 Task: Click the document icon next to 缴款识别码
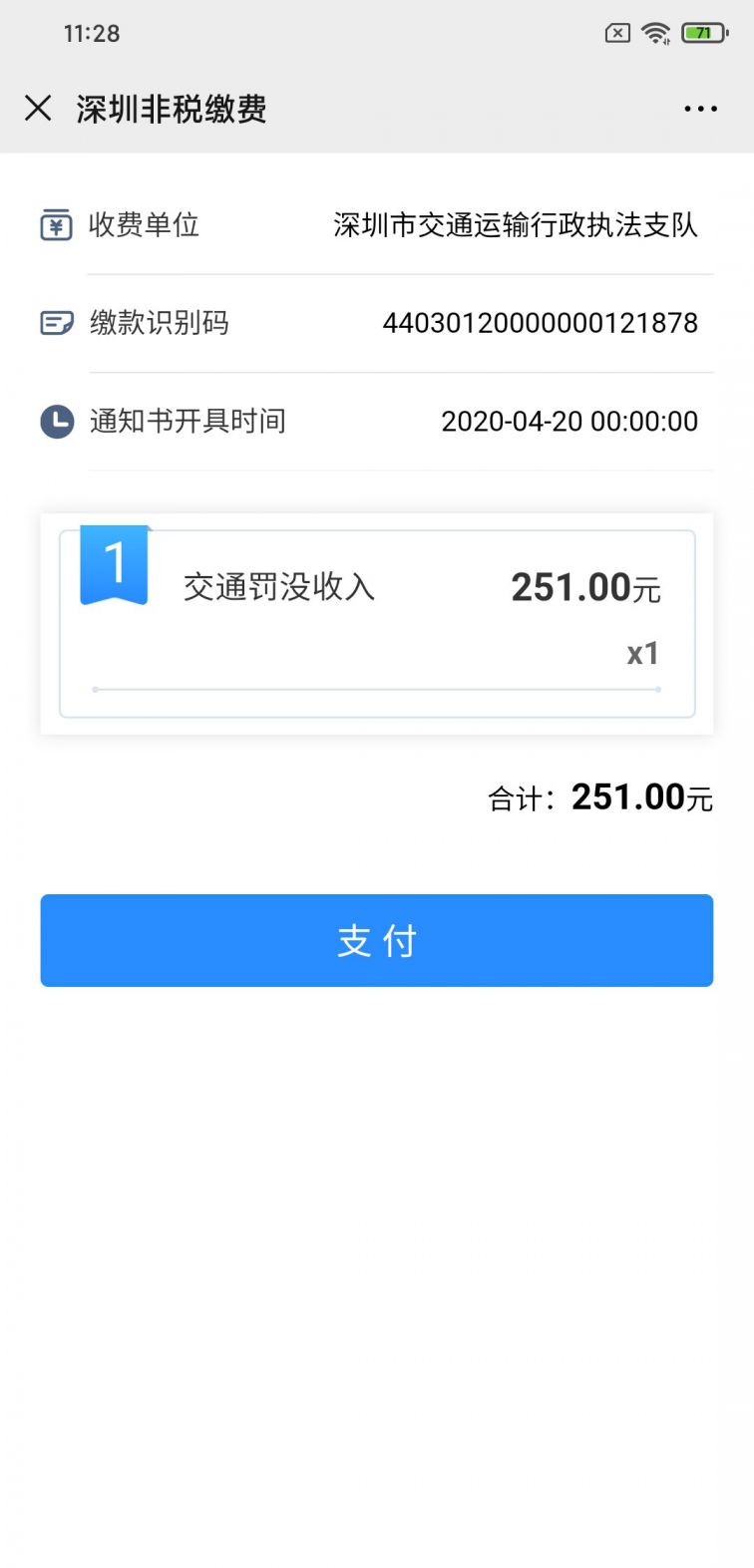(57, 323)
